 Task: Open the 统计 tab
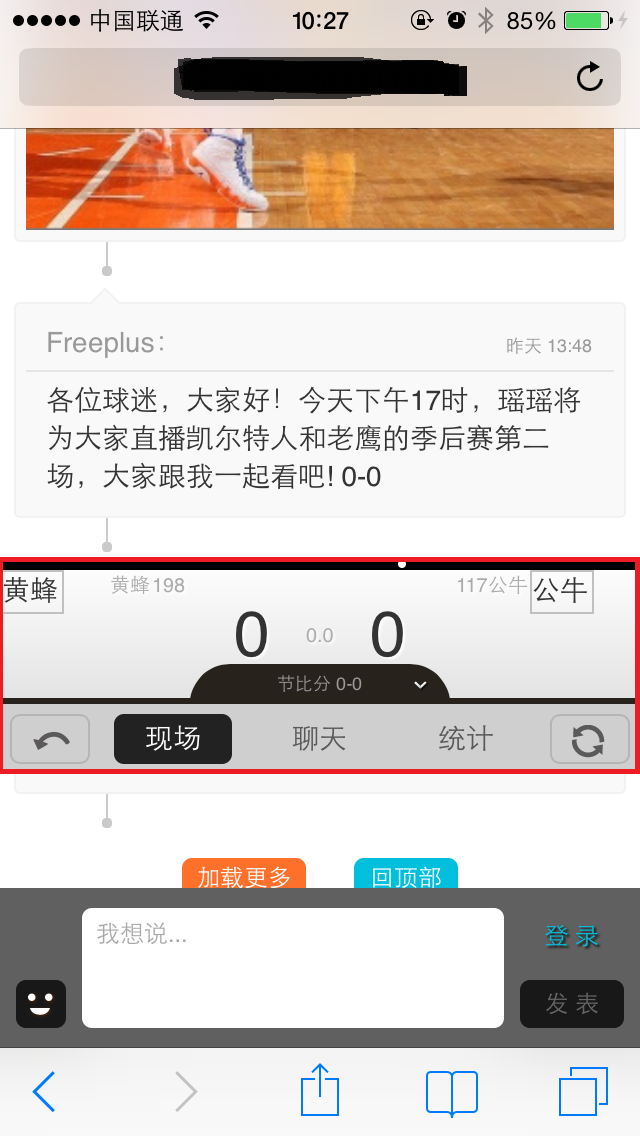coord(465,739)
